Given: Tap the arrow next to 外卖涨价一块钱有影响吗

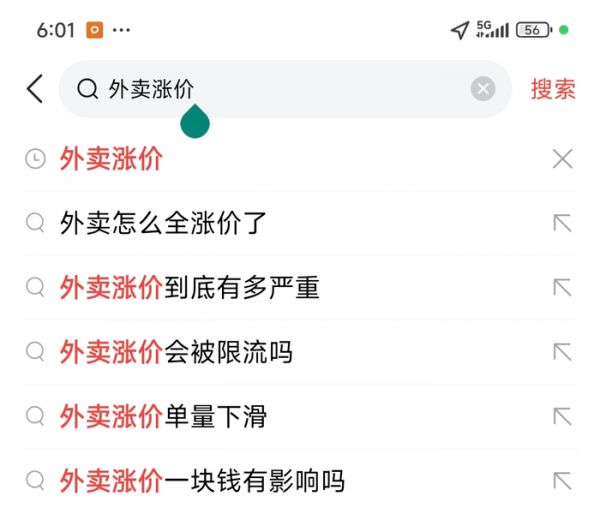Looking at the screenshot, I should 562,481.
